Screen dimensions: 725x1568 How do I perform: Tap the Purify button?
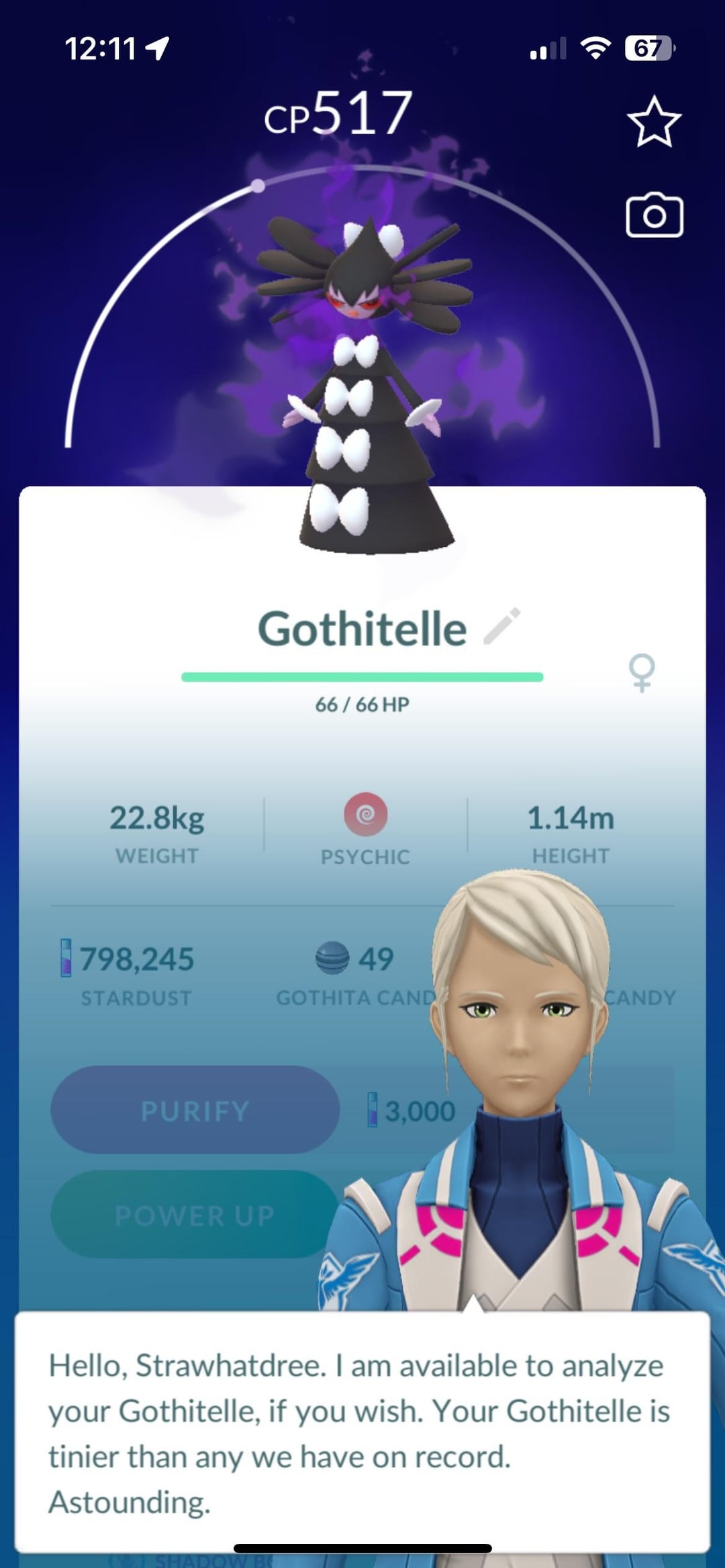pos(195,1110)
